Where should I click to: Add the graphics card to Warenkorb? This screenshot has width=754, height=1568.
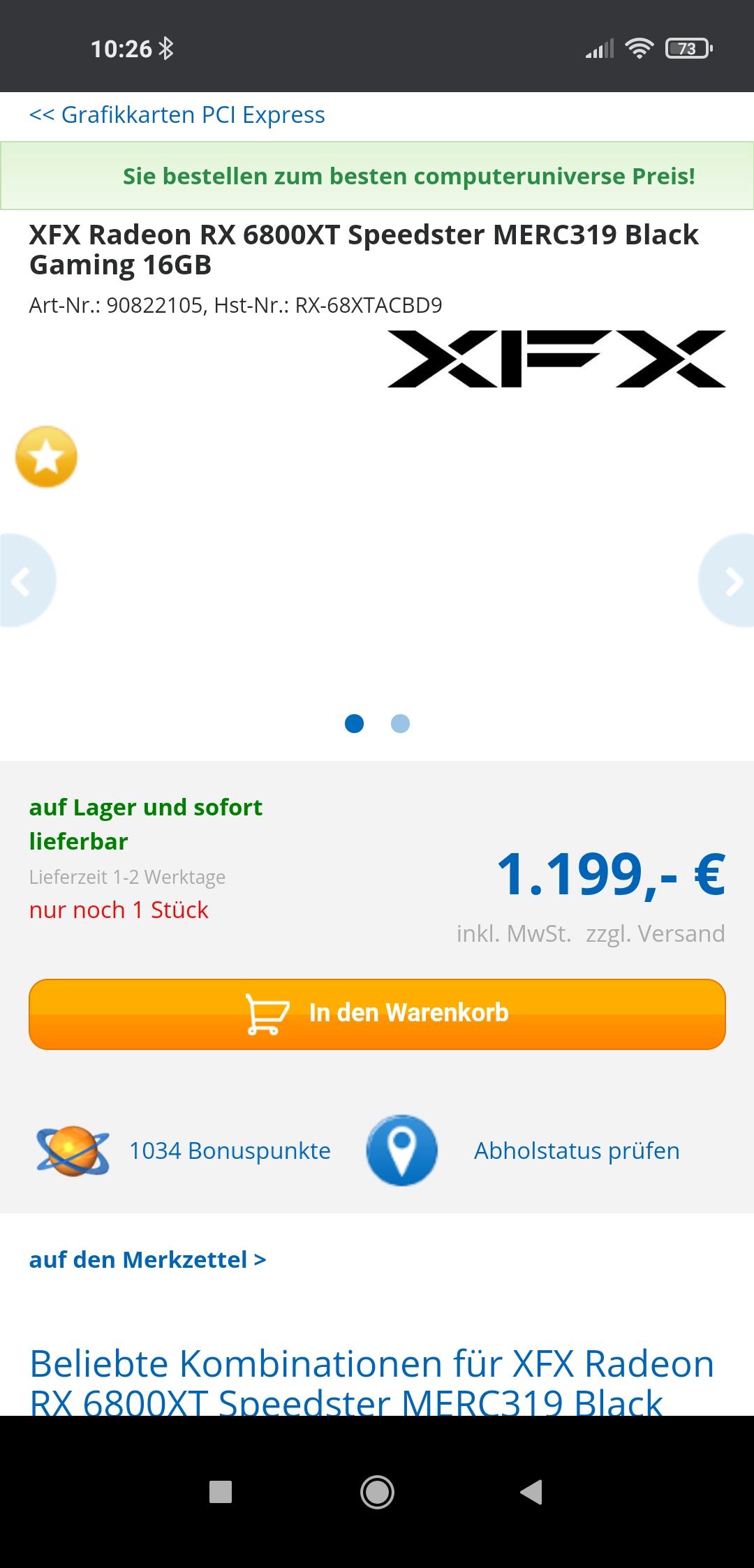tap(377, 1014)
